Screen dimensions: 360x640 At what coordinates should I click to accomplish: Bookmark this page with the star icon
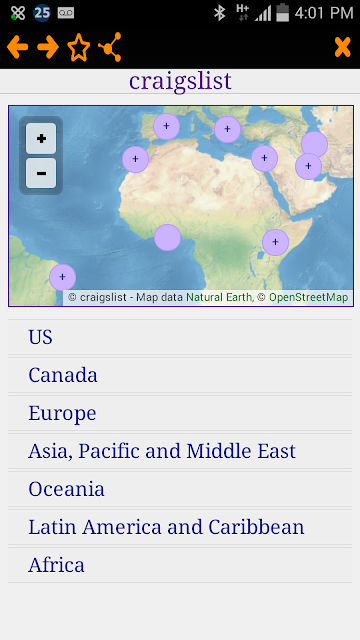pos(78,47)
